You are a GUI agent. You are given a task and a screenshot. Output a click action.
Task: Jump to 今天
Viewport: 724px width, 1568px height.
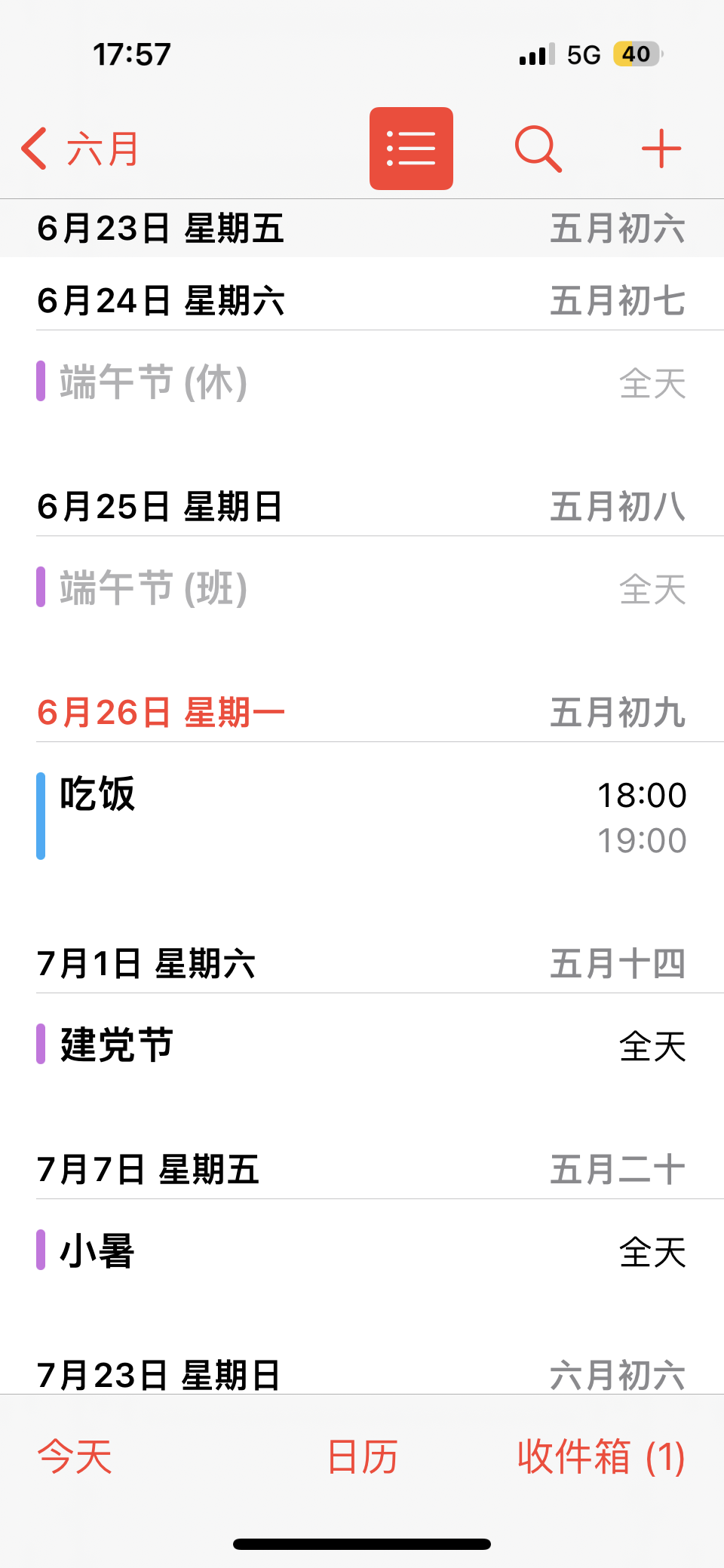[75, 1456]
